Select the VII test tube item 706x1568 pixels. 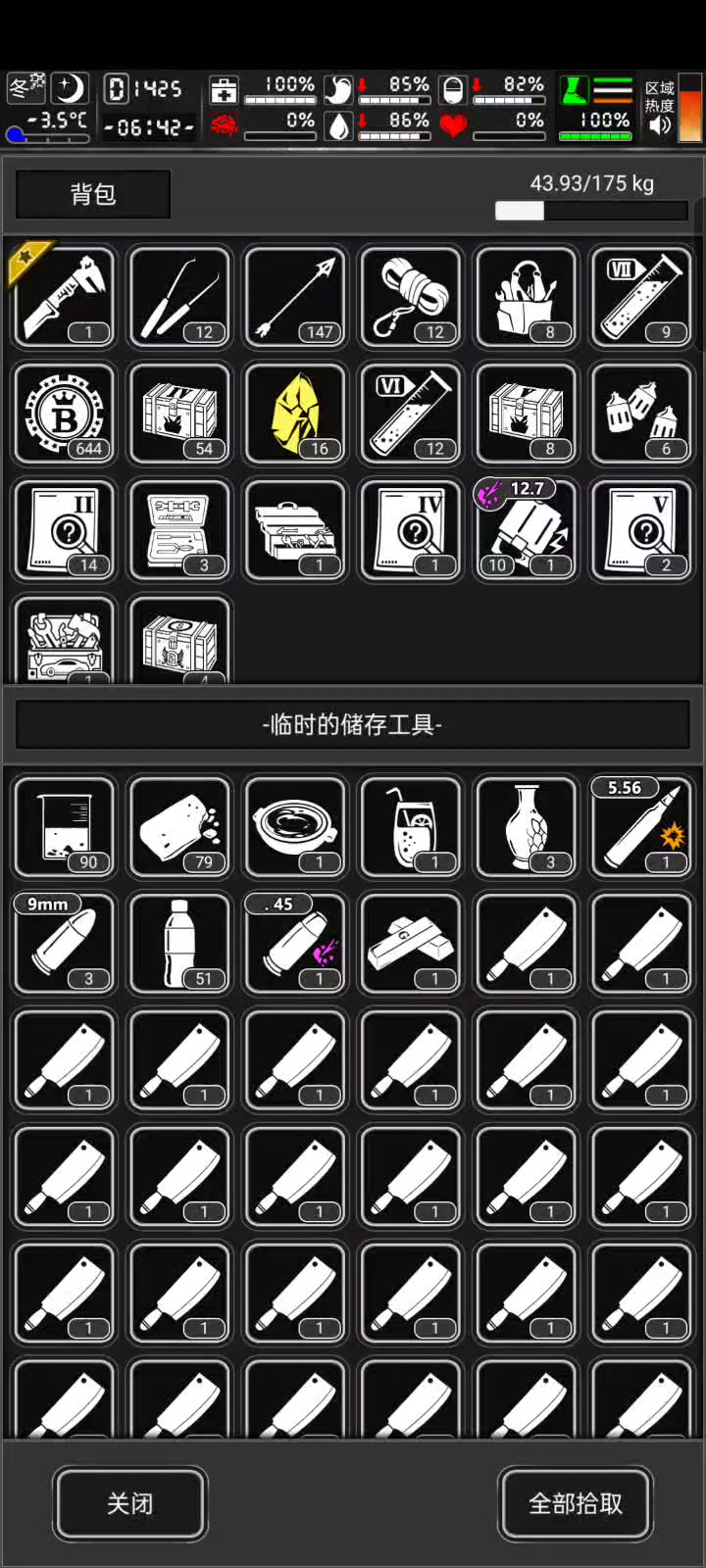[642, 297]
